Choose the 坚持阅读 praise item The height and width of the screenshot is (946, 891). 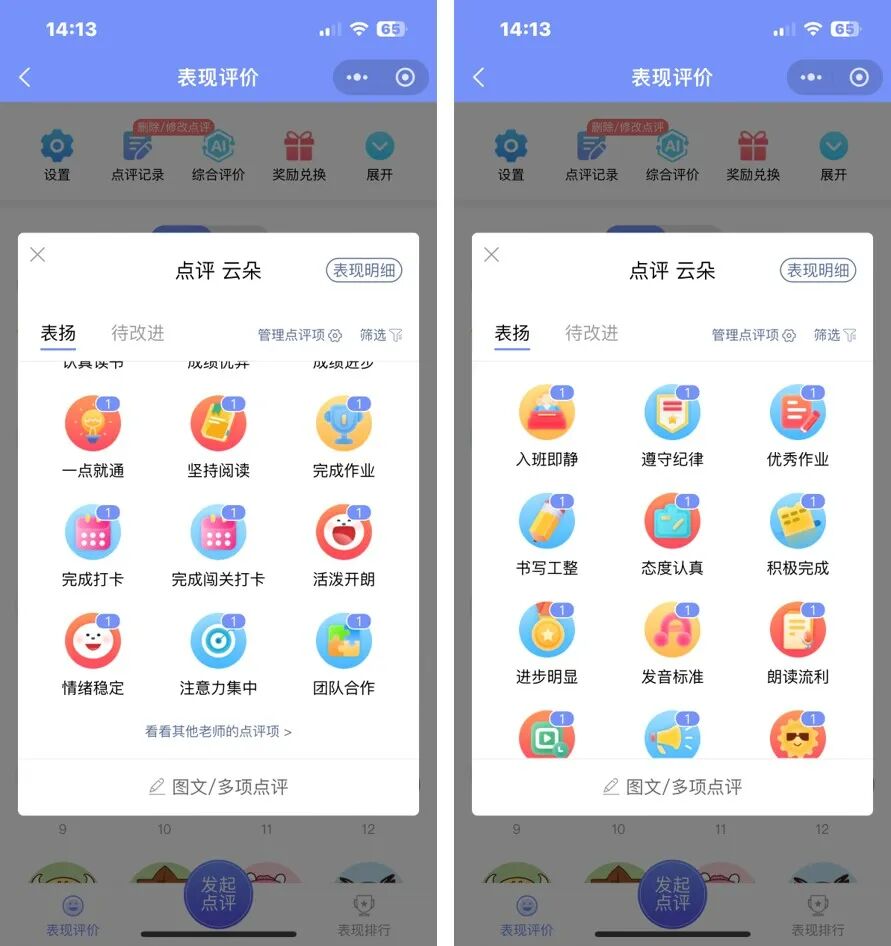pyautogui.click(x=218, y=425)
